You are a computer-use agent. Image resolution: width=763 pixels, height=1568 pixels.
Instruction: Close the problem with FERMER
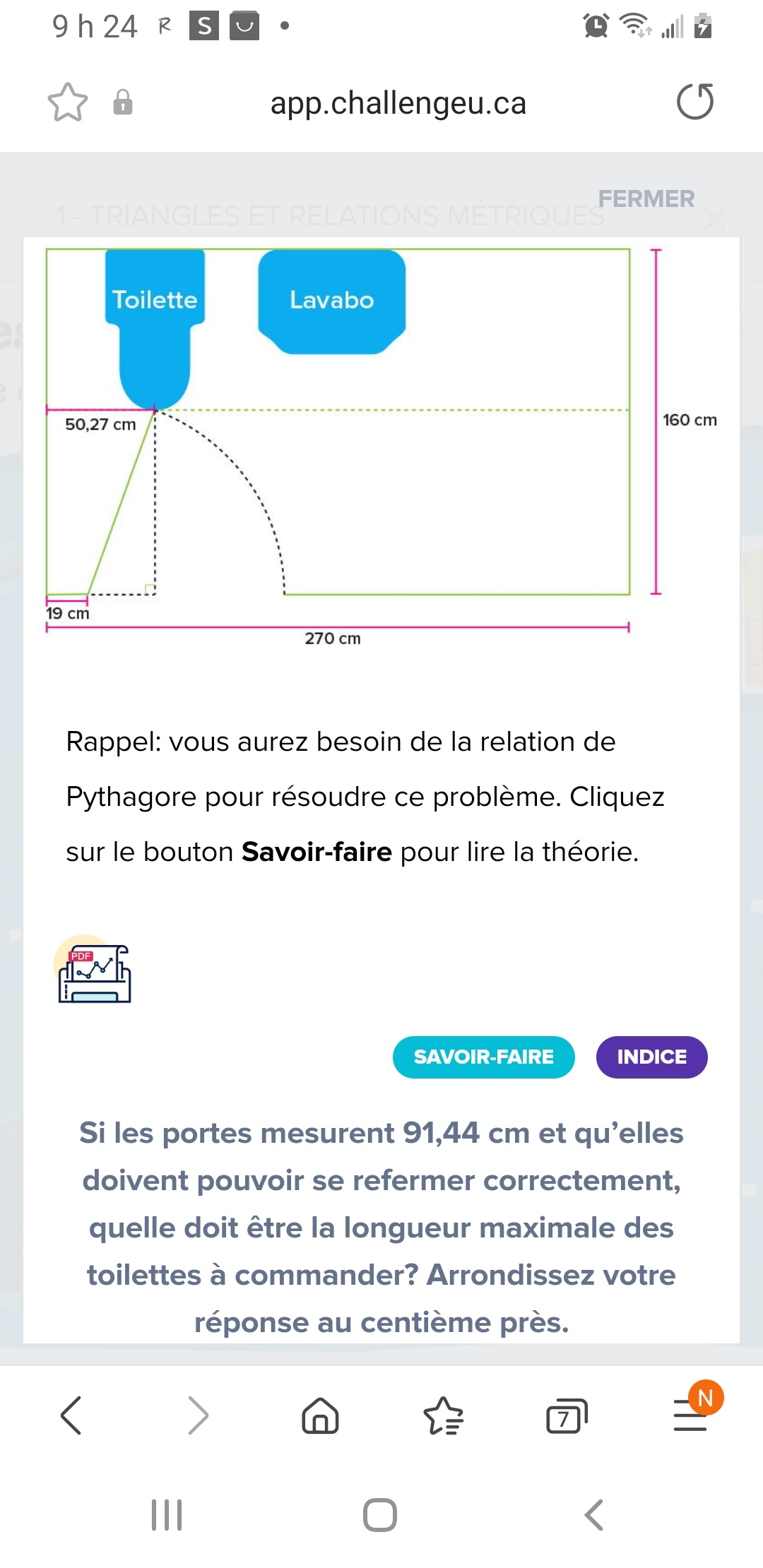click(646, 199)
